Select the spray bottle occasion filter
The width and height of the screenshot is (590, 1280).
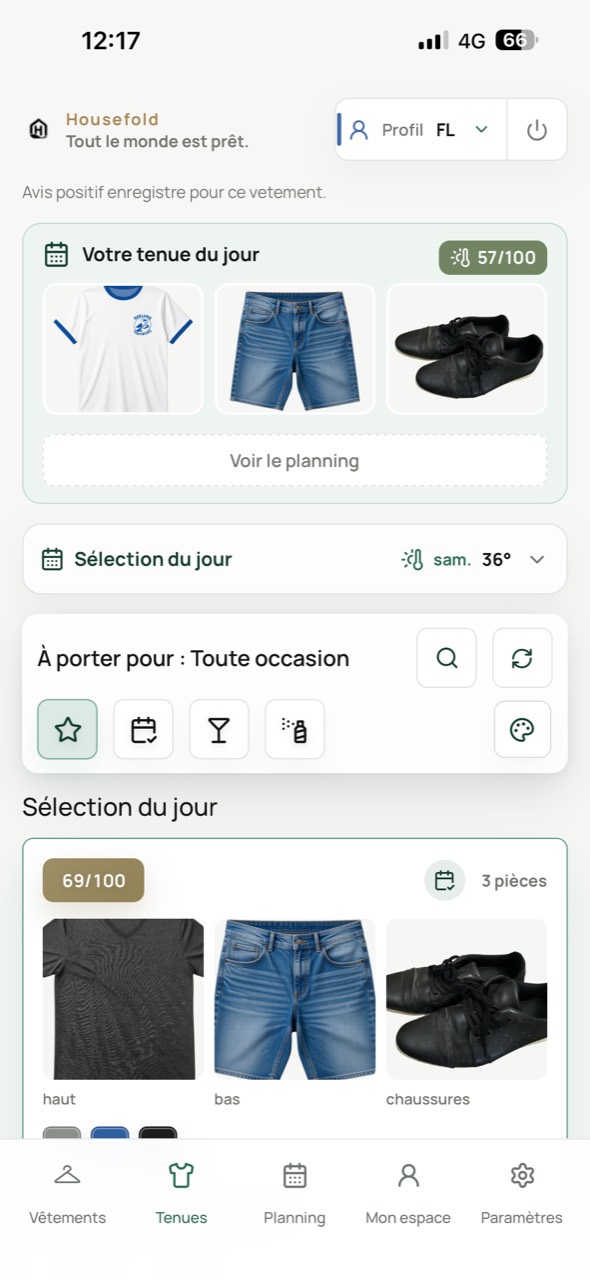coord(295,729)
